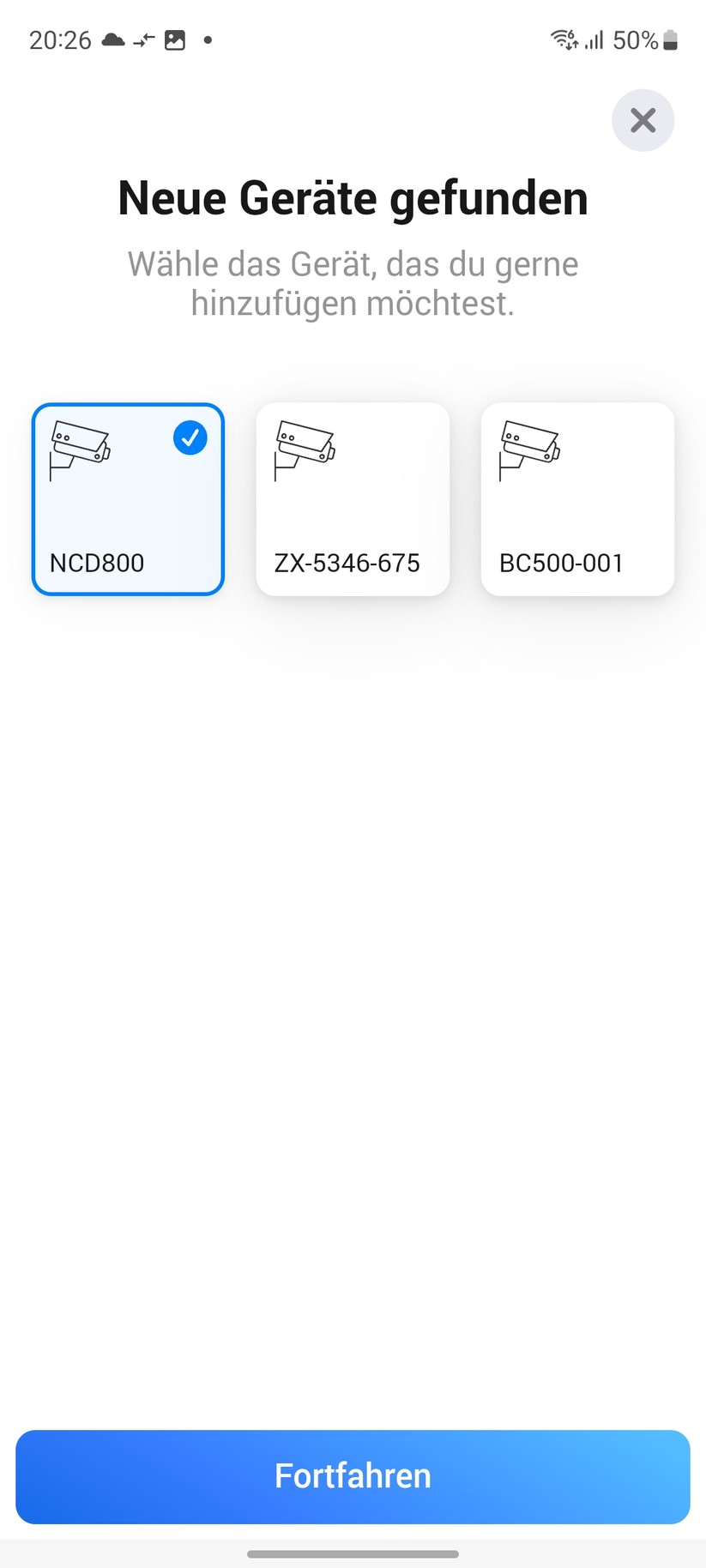
Task: Tap the cellular signal icon
Action: coord(593,39)
